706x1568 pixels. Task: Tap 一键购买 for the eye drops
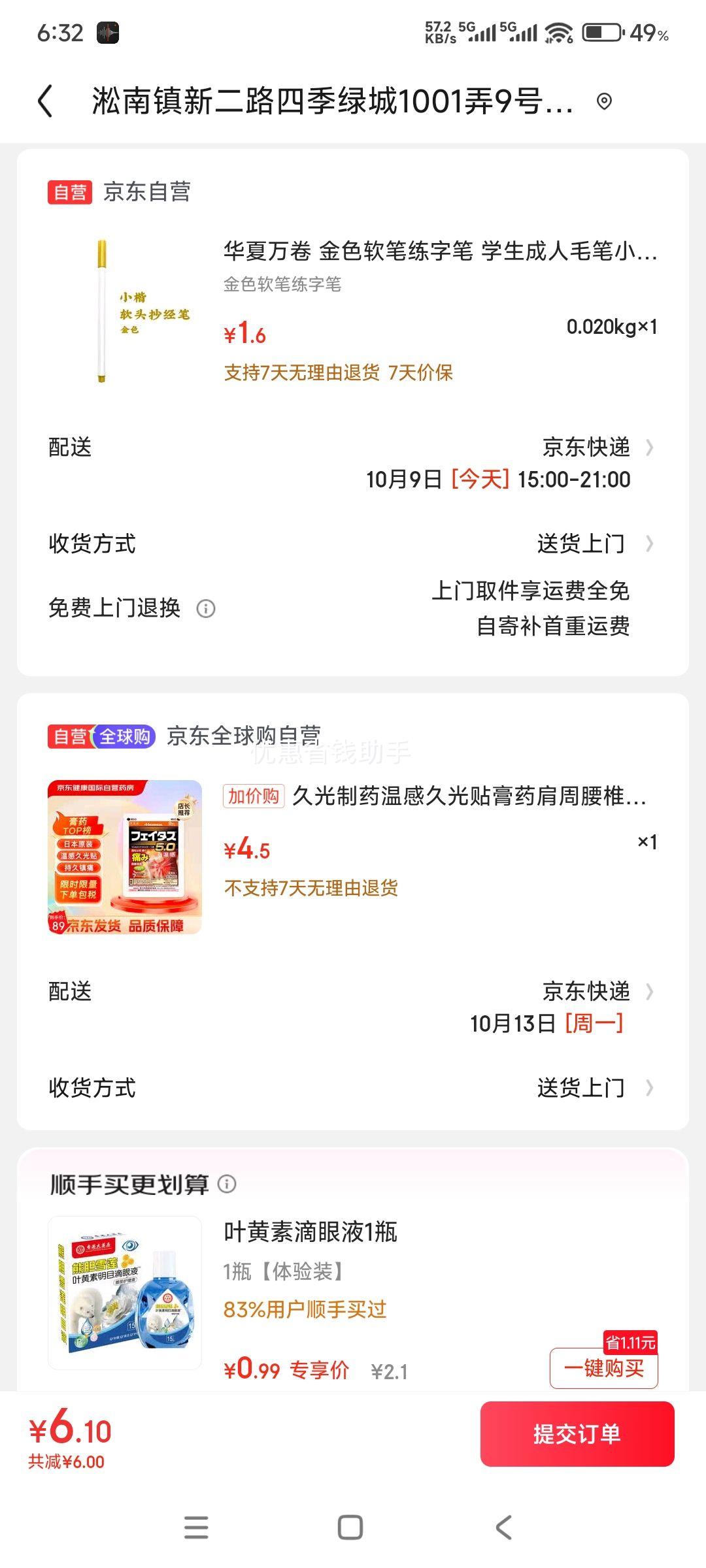(x=603, y=1368)
